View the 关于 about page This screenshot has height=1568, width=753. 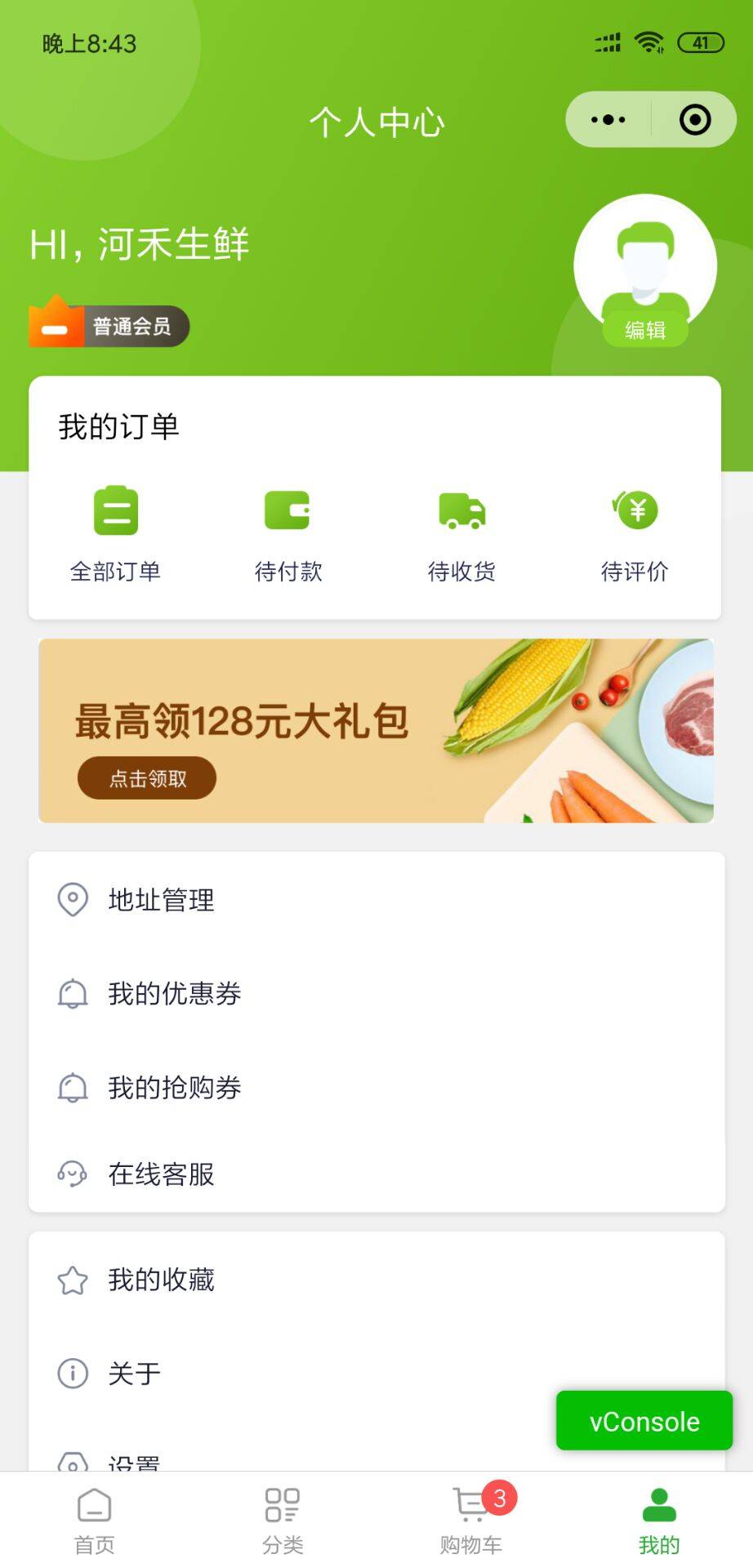[x=135, y=1373]
